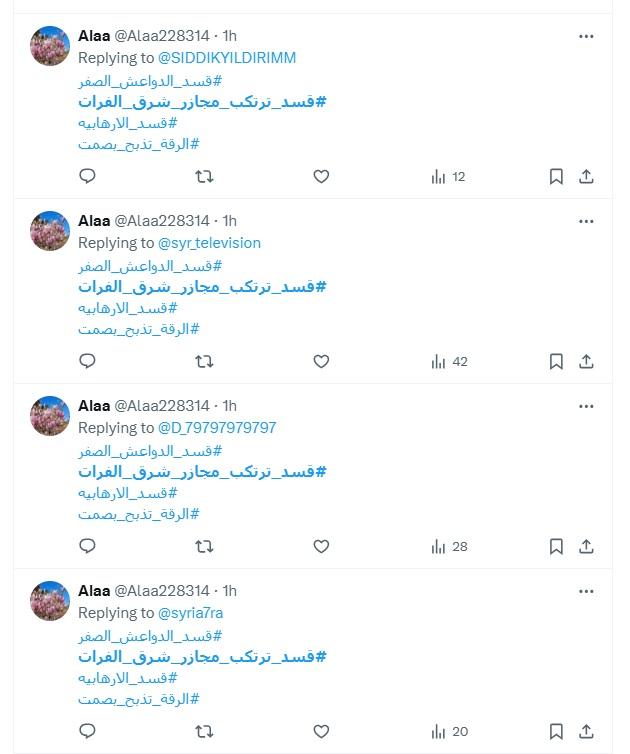This screenshot has width=630, height=754.
Task: Open @D_79797979797 mention link
Action: point(217,428)
